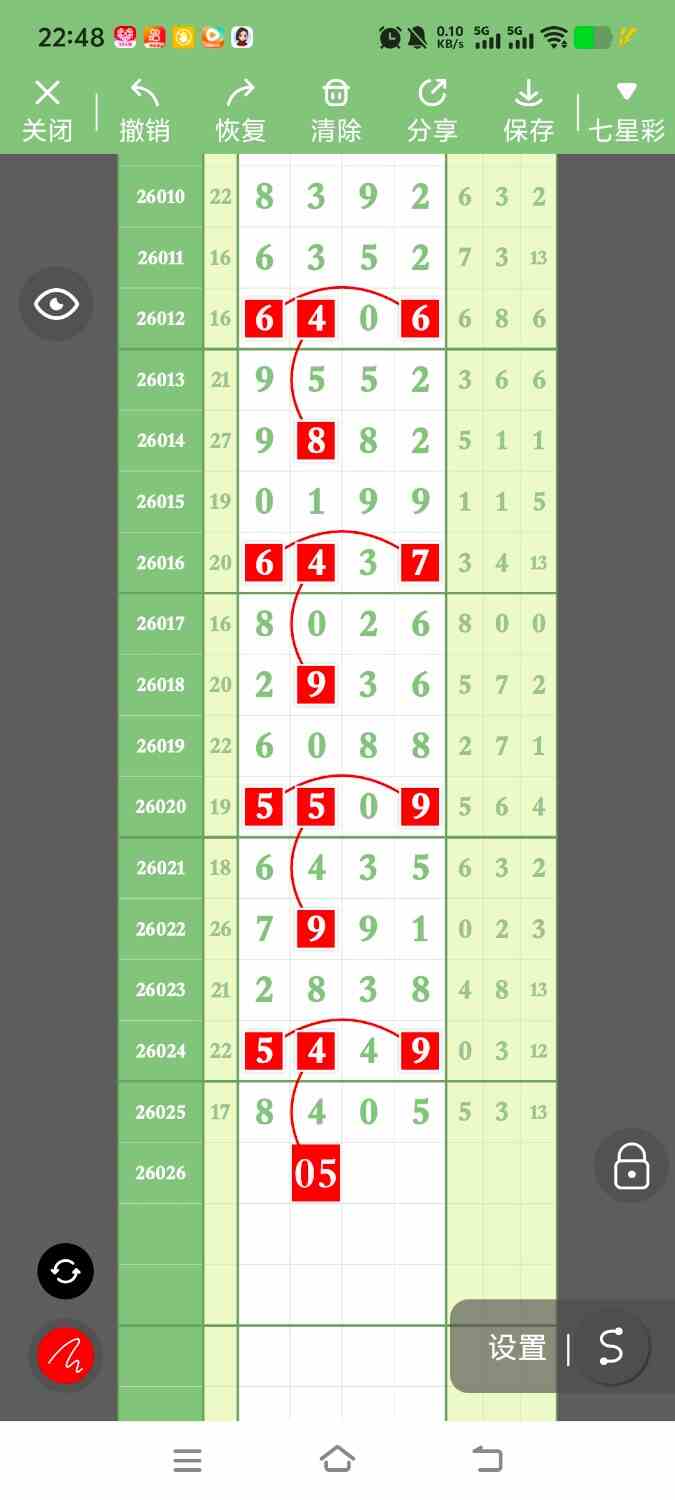Open 设置 settings

click(x=517, y=1348)
